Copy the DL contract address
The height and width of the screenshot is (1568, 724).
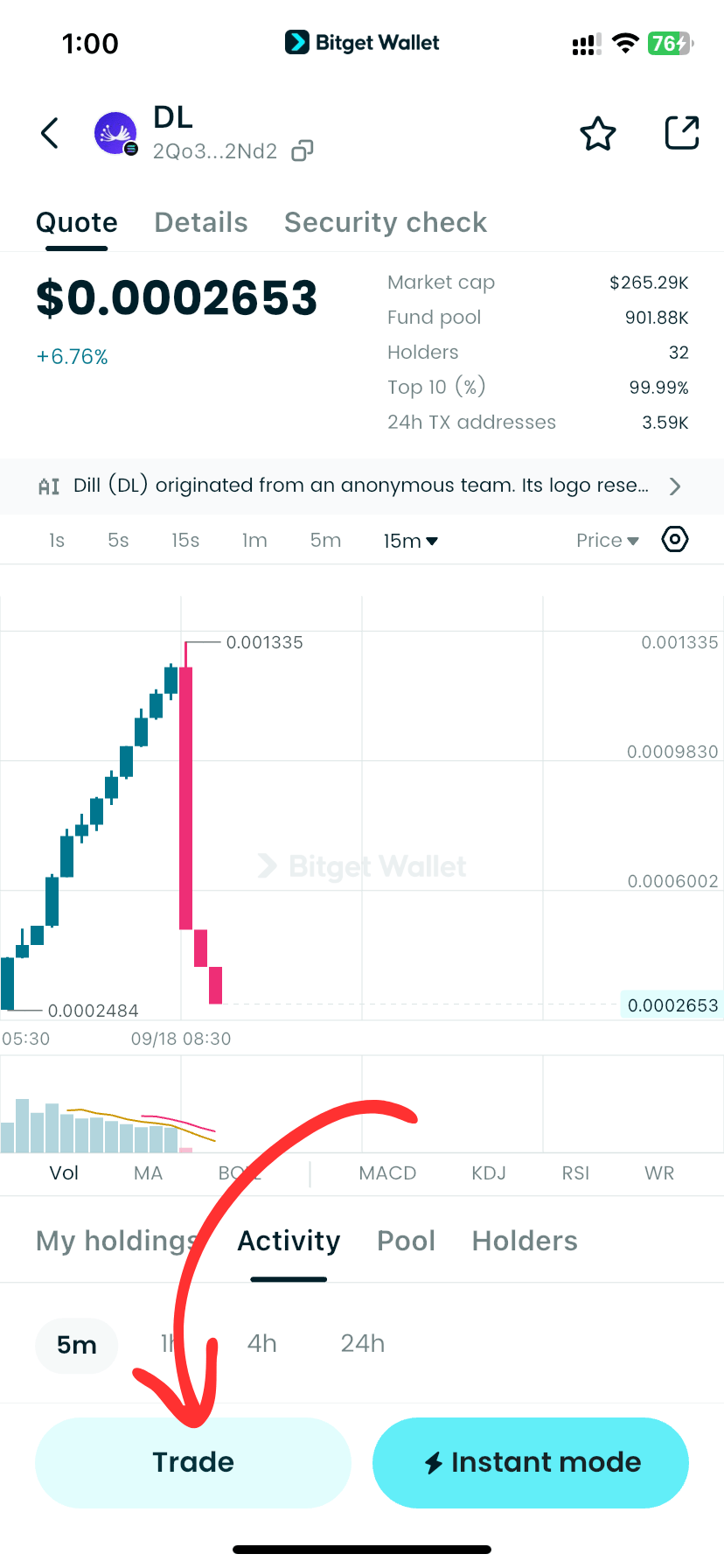(303, 151)
